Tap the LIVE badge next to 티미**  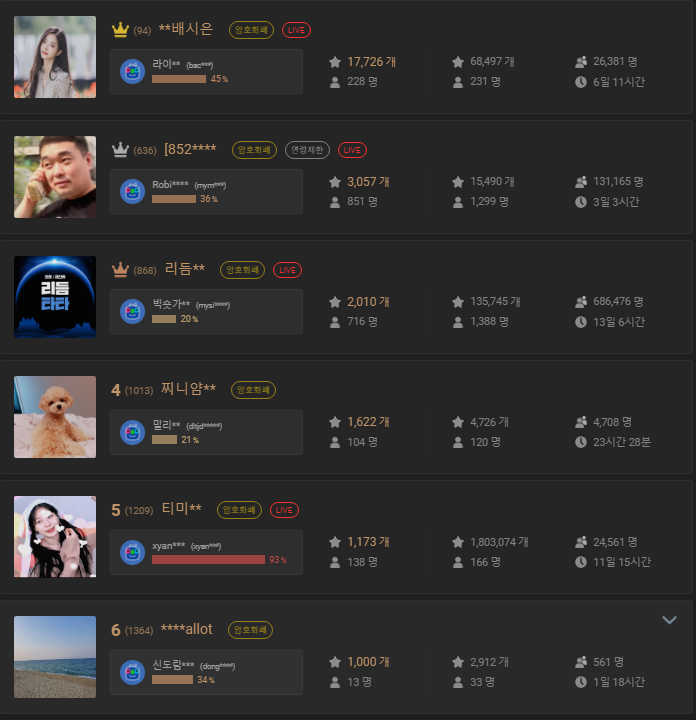point(284,510)
